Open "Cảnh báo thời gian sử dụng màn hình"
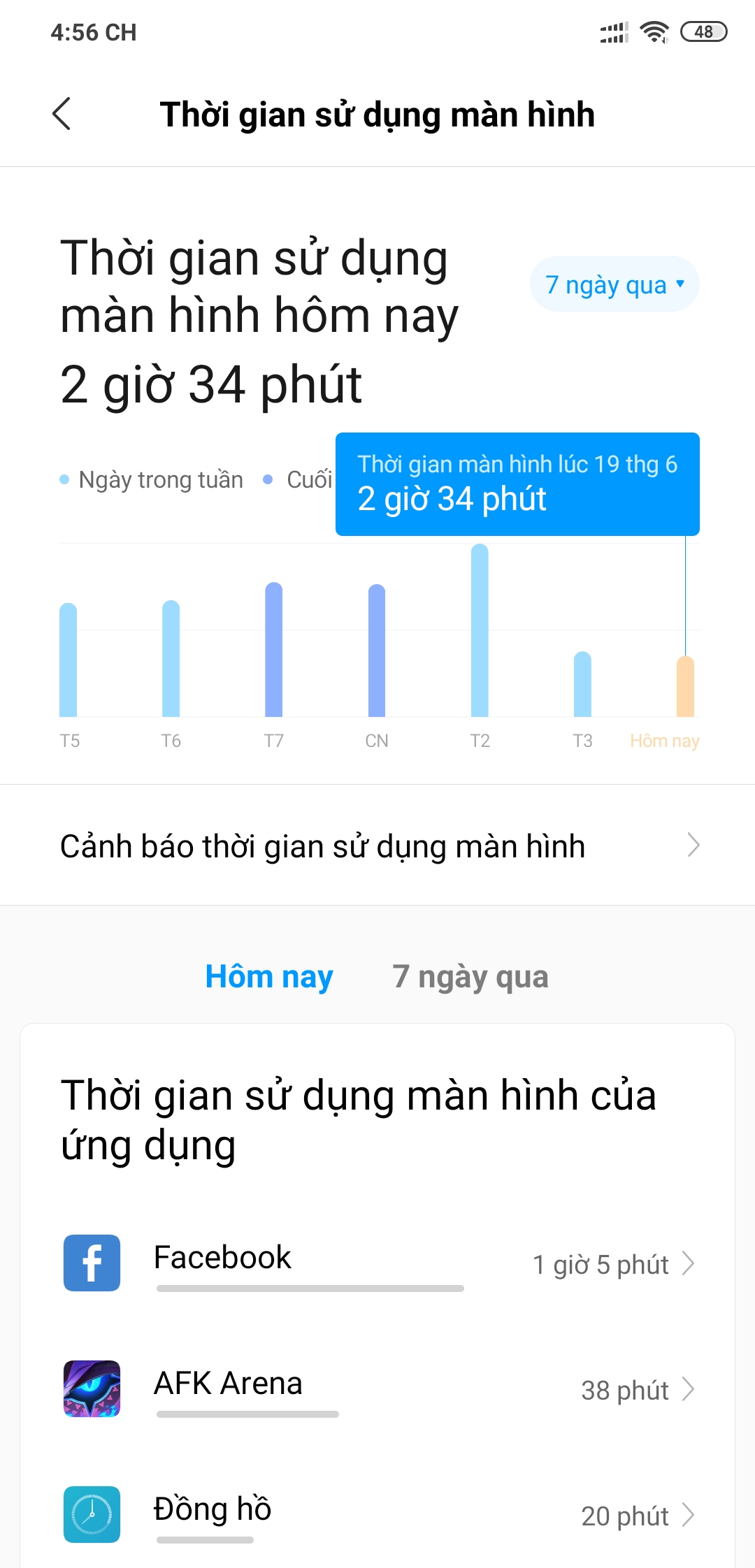This screenshot has height=1568, width=755. pos(377,845)
